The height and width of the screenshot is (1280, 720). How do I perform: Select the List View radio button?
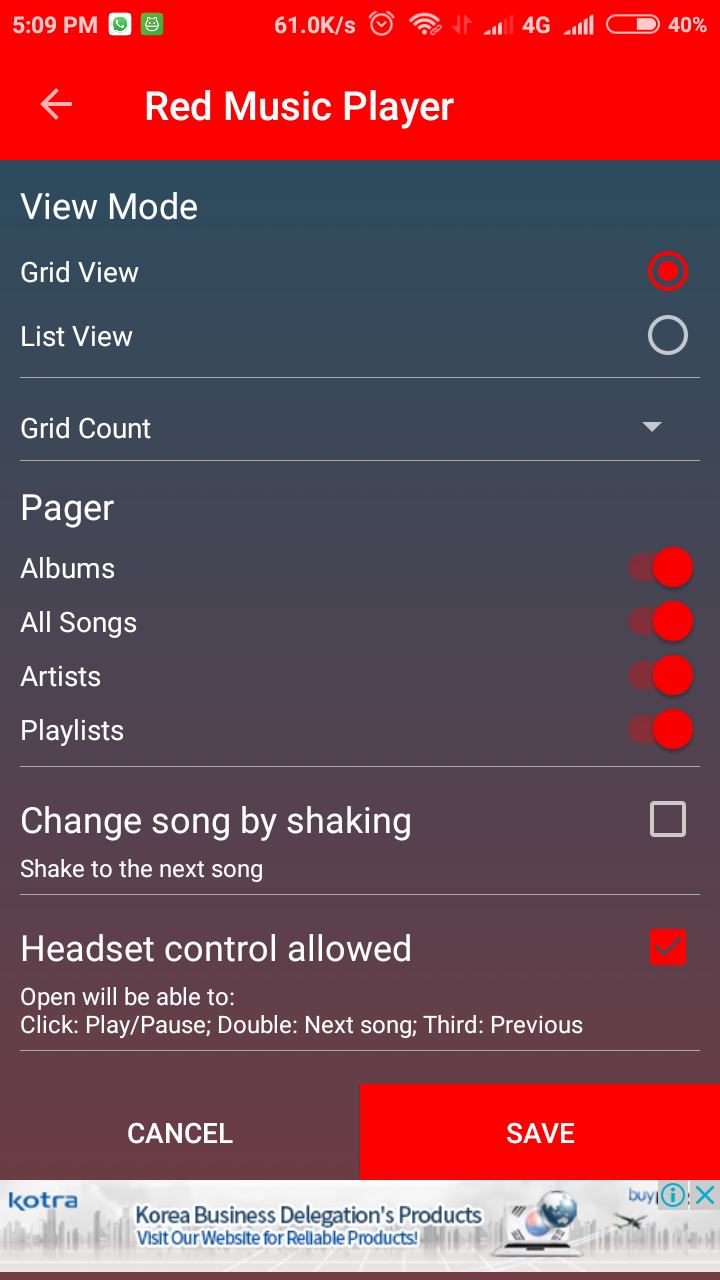(x=667, y=335)
